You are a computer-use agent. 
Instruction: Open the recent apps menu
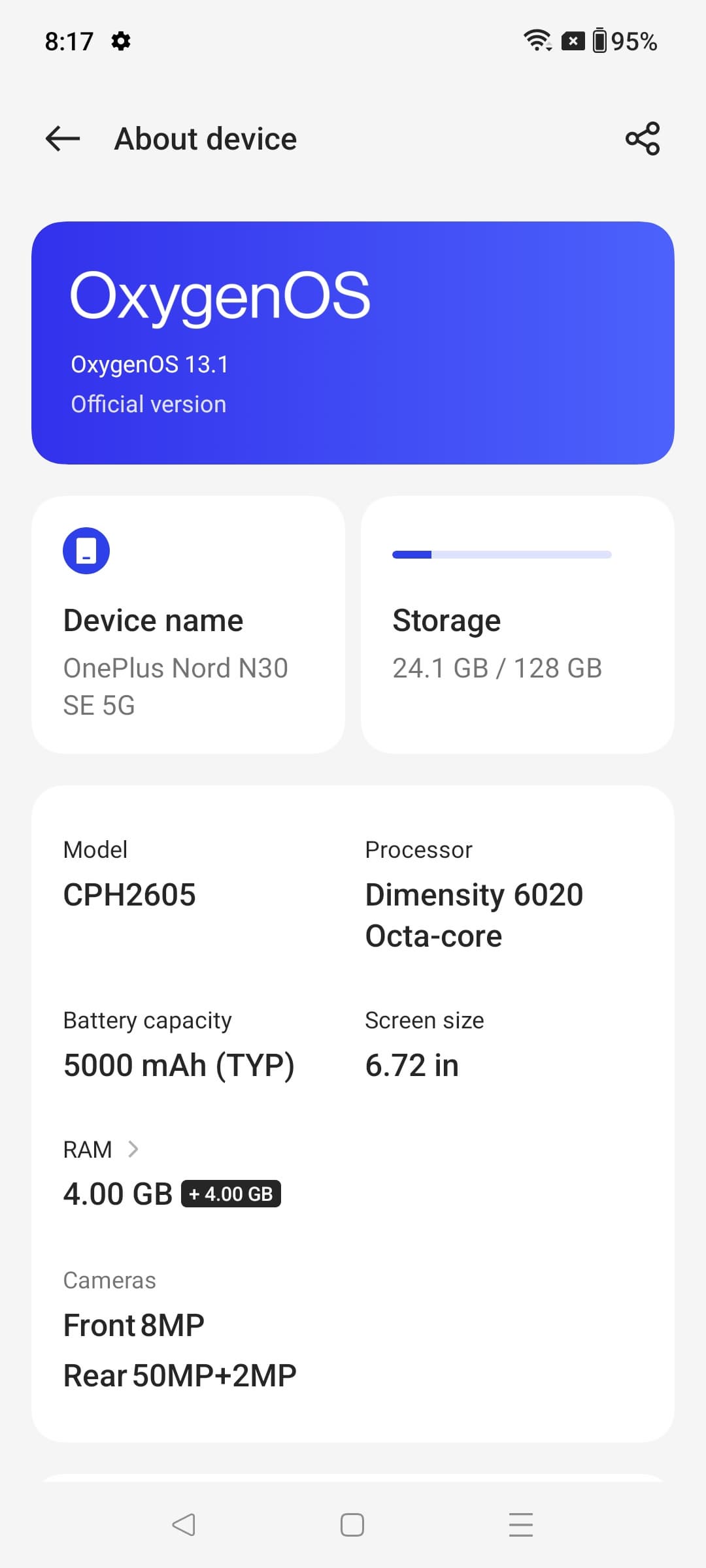pyautogui.click(x=521, y=1525)
